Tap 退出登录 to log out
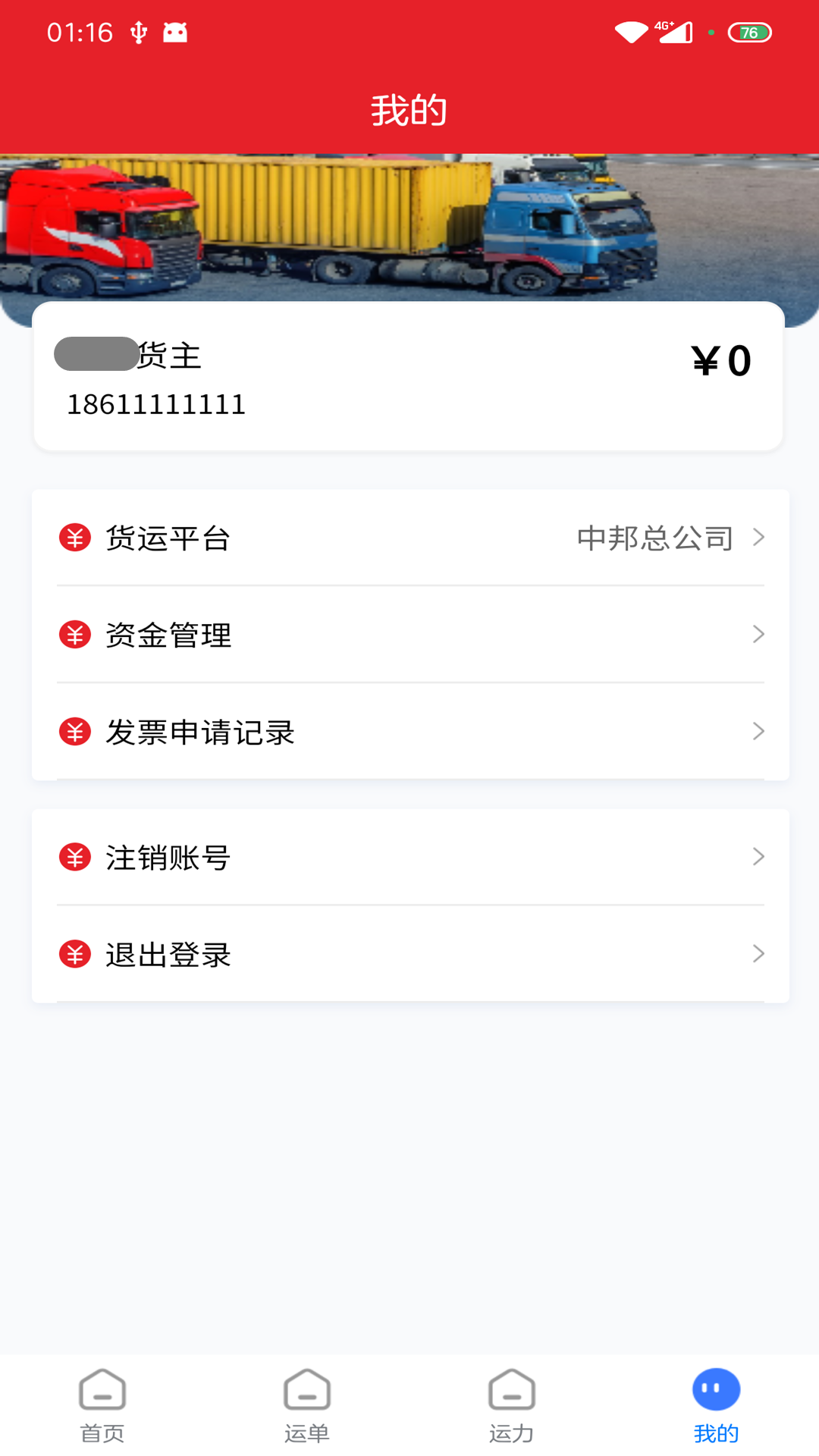819x1456 pixels. [409, 954]
